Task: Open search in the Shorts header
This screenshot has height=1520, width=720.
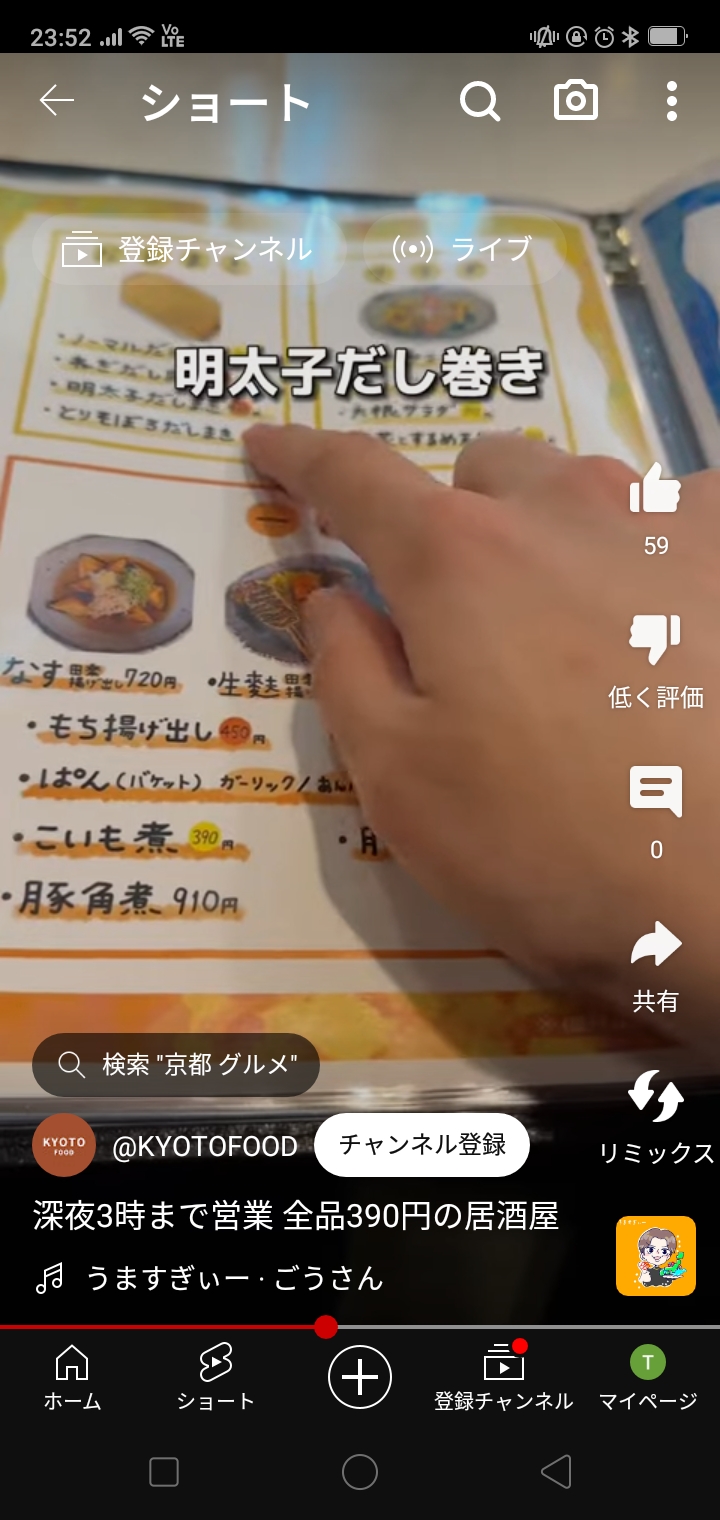Action: point(480,101)
